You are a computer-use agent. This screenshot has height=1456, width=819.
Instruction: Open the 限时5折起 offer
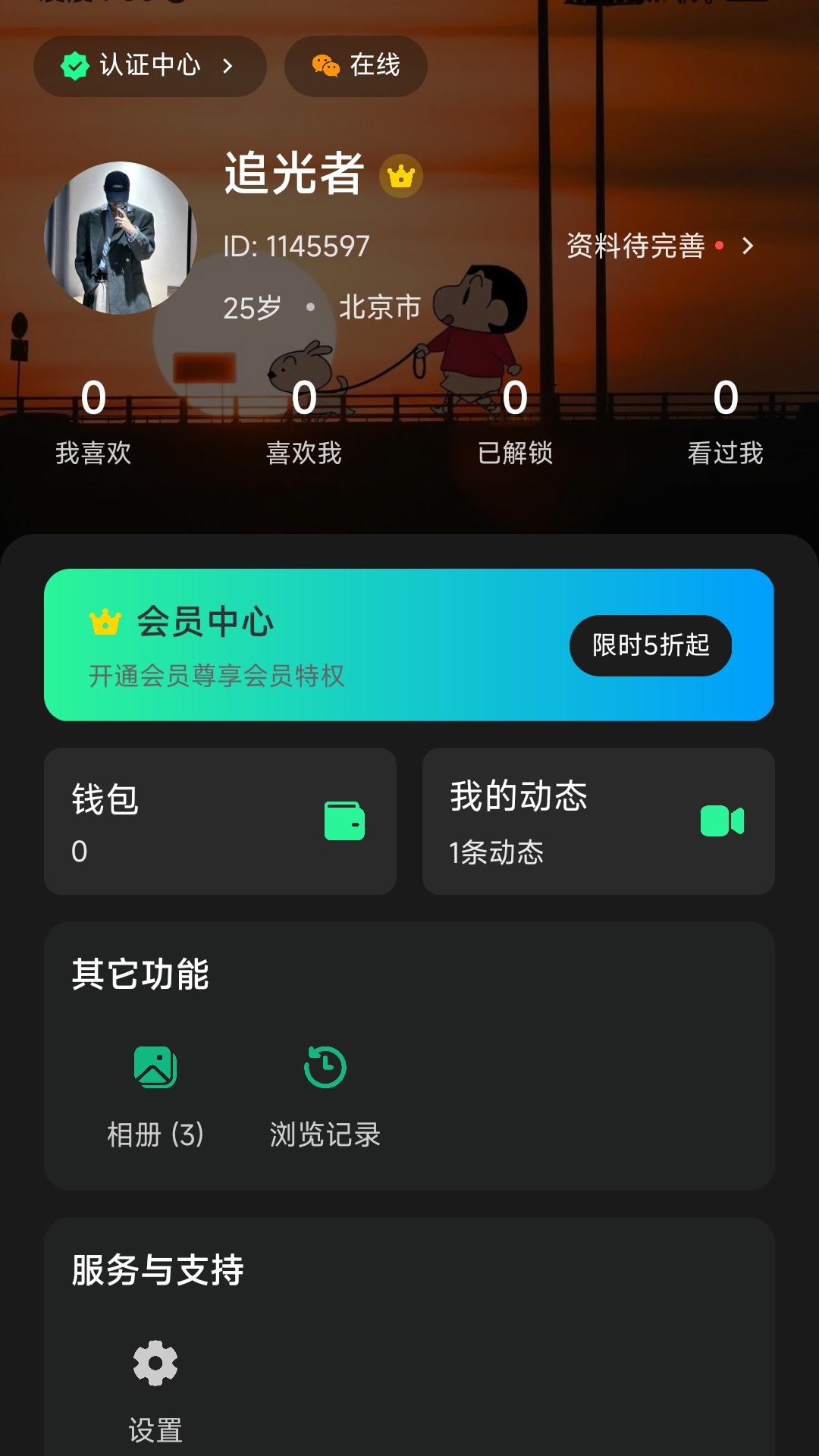coord(651,645)
